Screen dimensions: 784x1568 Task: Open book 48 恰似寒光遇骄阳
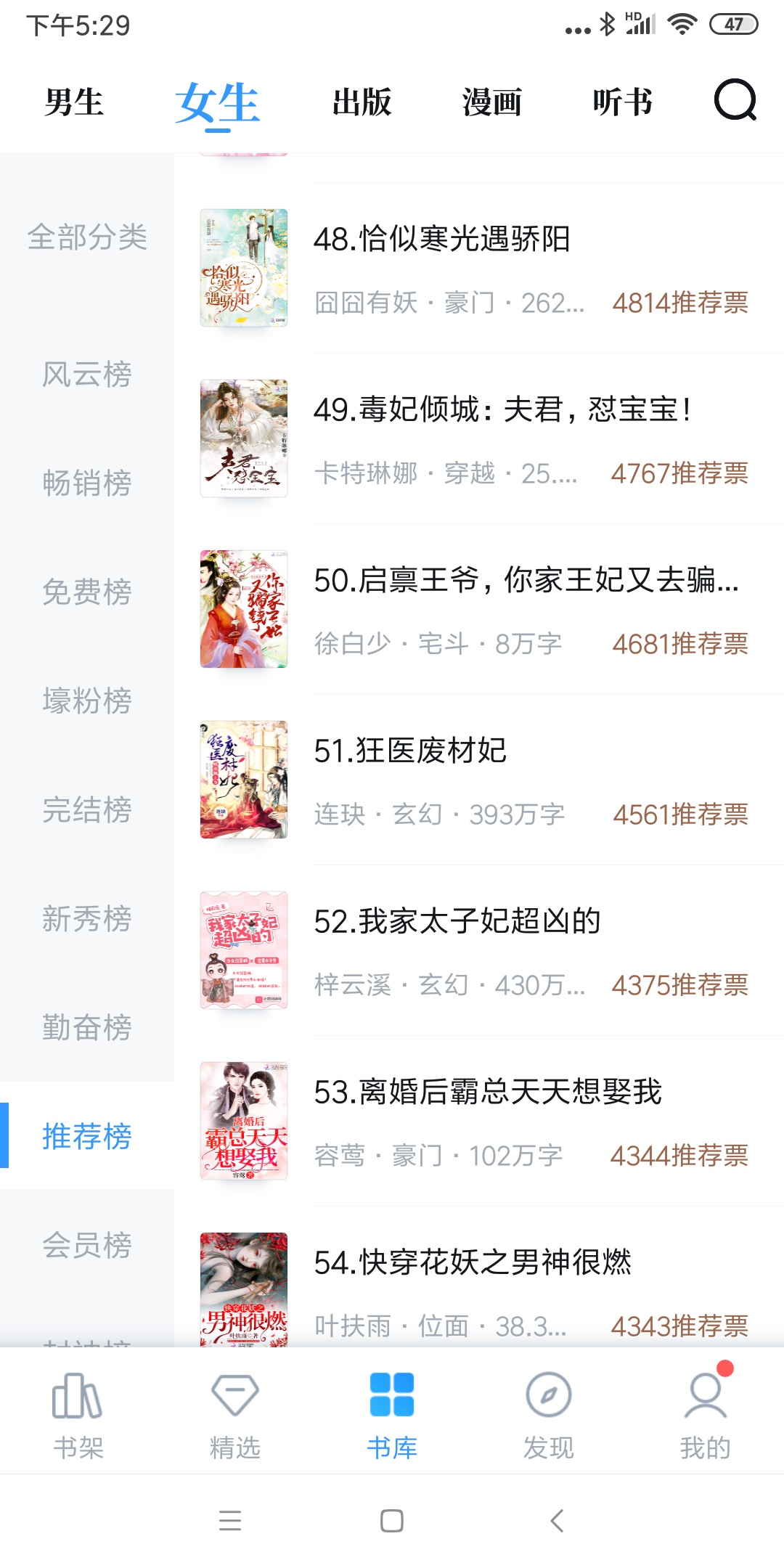click(x=479, y=269)
